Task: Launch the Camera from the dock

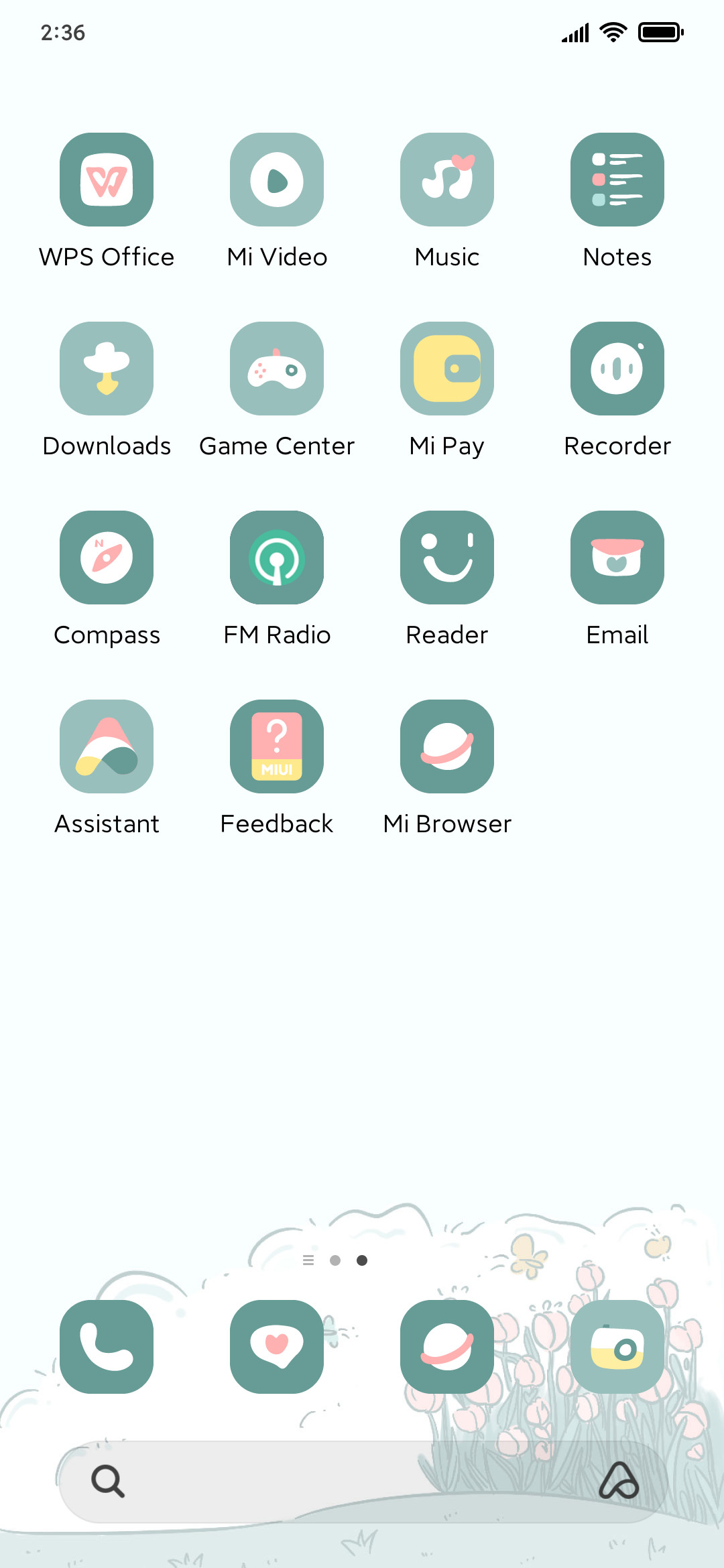Action: [x=617, y=1347]
